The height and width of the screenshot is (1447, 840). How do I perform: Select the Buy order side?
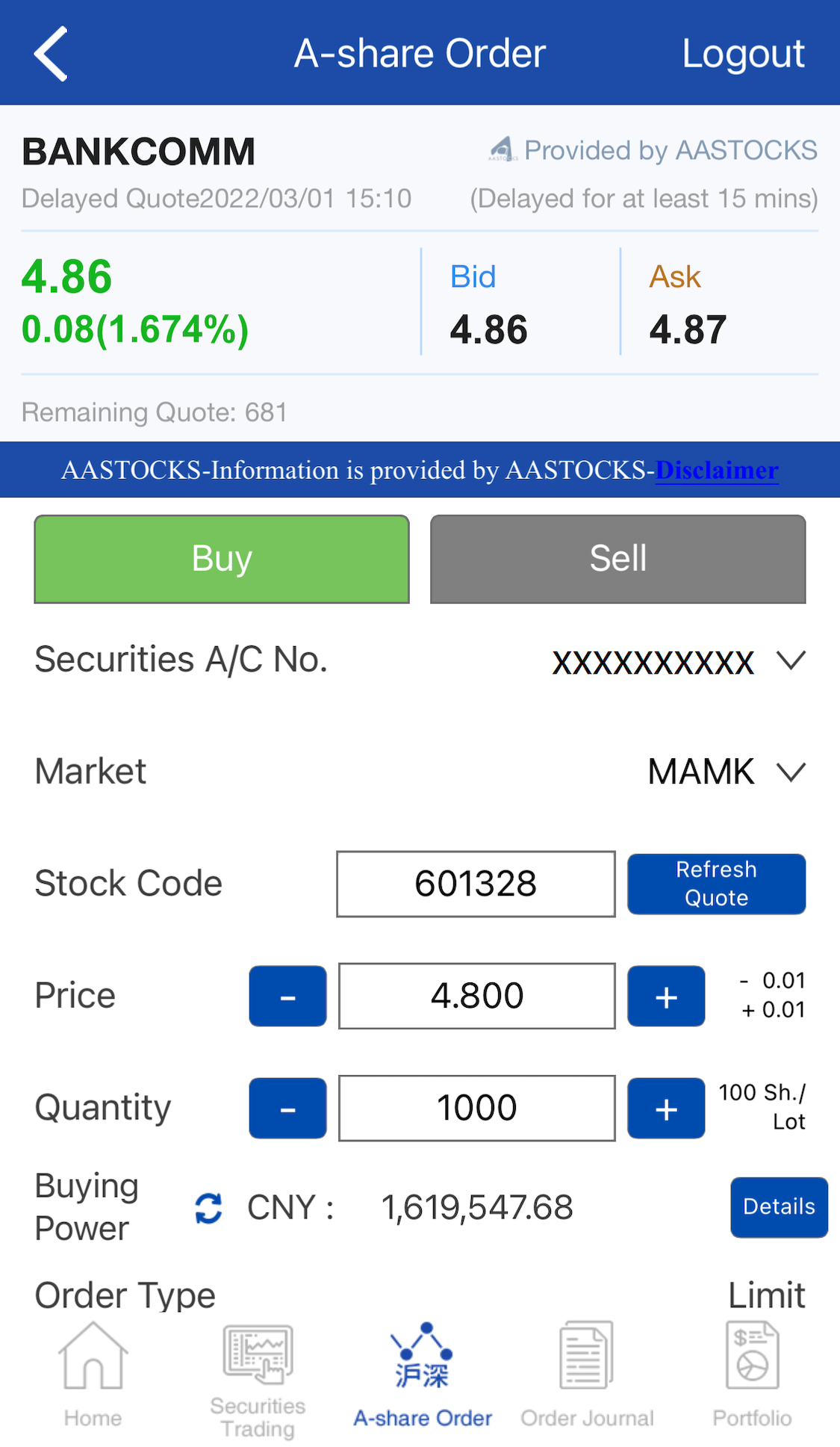point(222,559)
